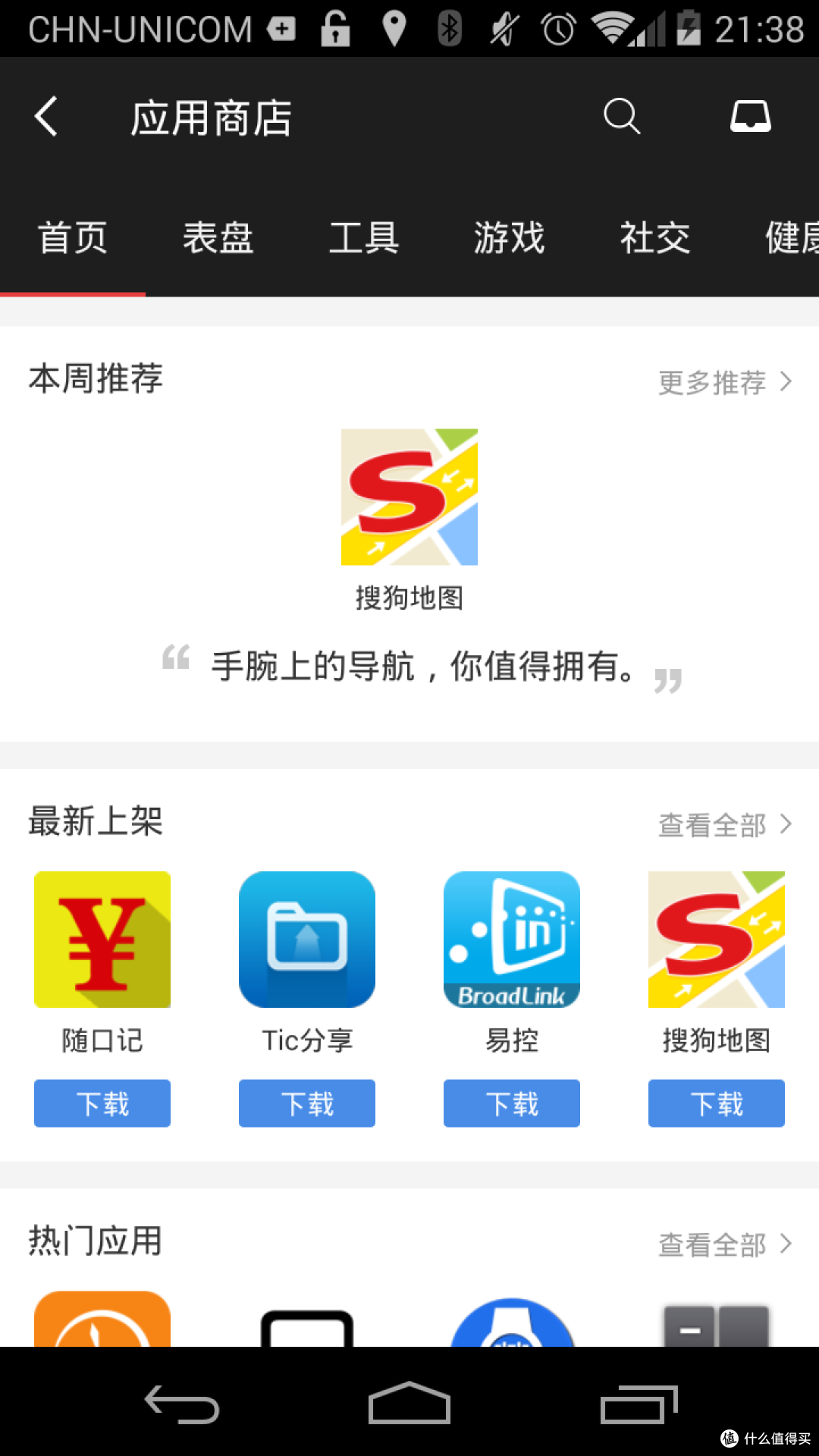Open the 易控 BroadLink app page
This screenshot has height=1456, width=819.
pyautogui.click(x=512, y=940)
